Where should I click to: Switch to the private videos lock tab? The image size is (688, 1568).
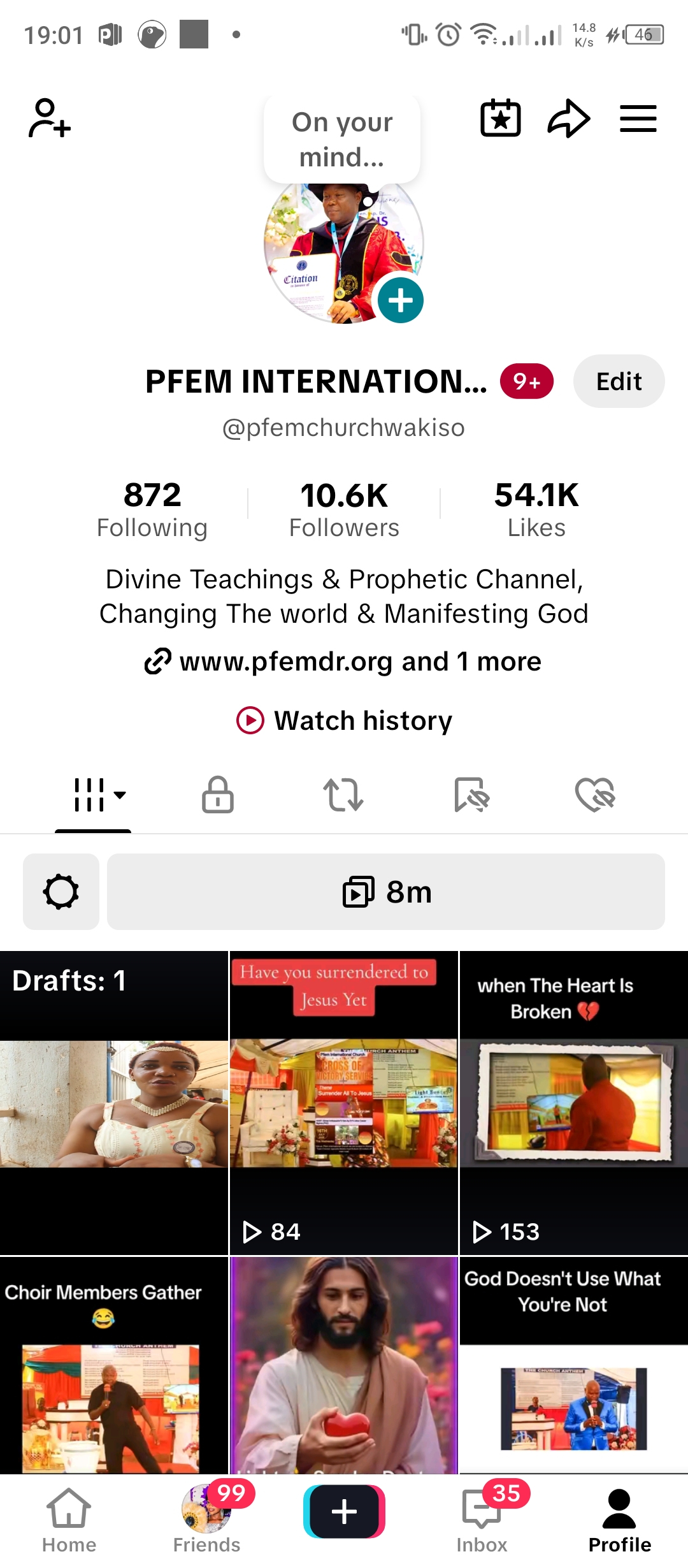[218, 795]
